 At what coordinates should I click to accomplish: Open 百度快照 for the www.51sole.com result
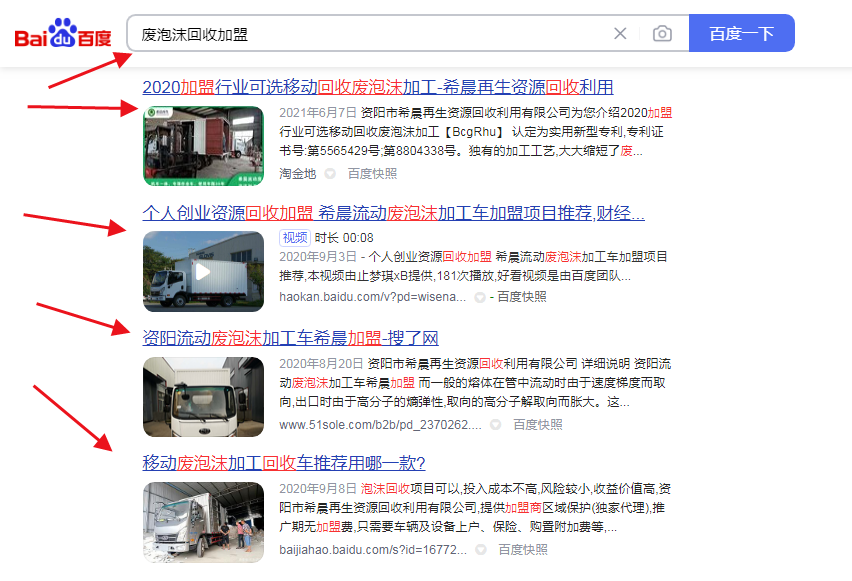pyautogui.click(x=538, y=424)
